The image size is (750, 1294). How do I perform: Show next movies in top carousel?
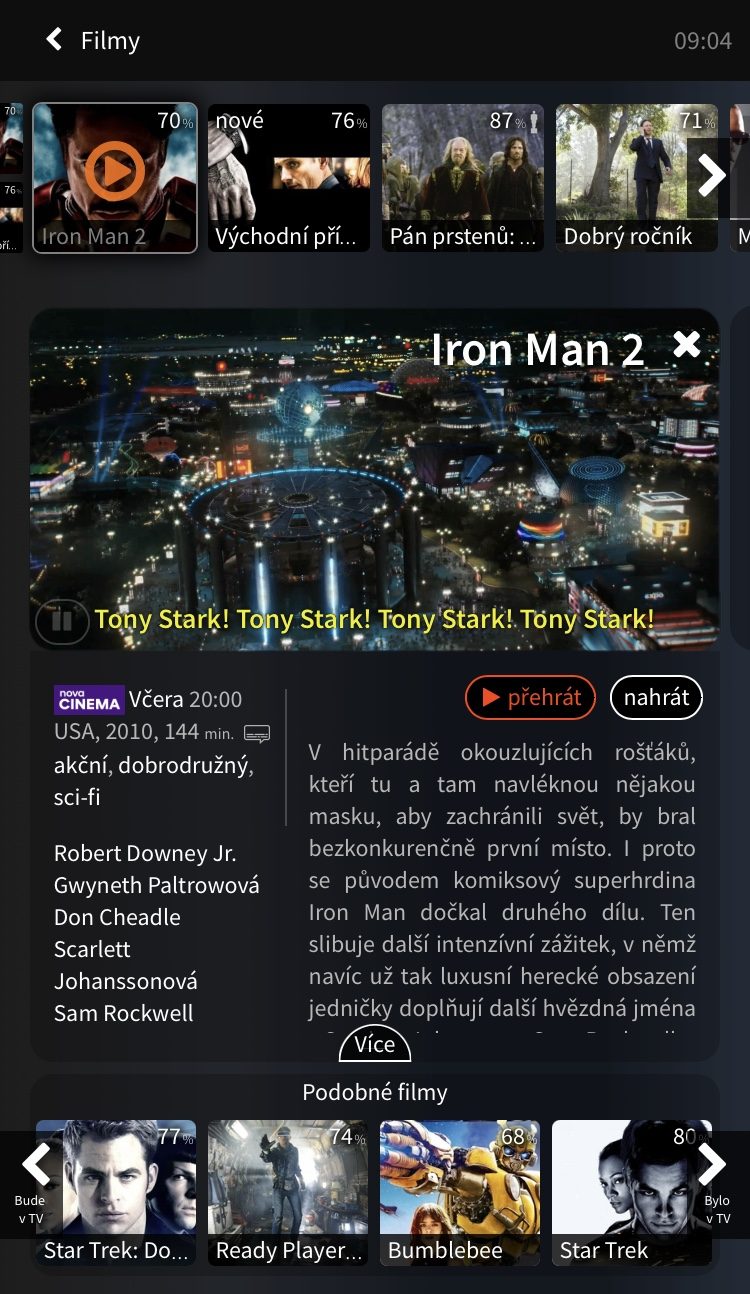[711, 177]
